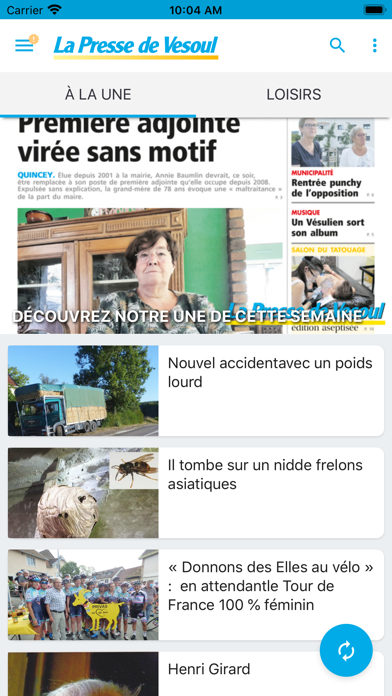Switch to the Loisirs tab
This screenshot has height=696, width=392.
tap(294, 94)
